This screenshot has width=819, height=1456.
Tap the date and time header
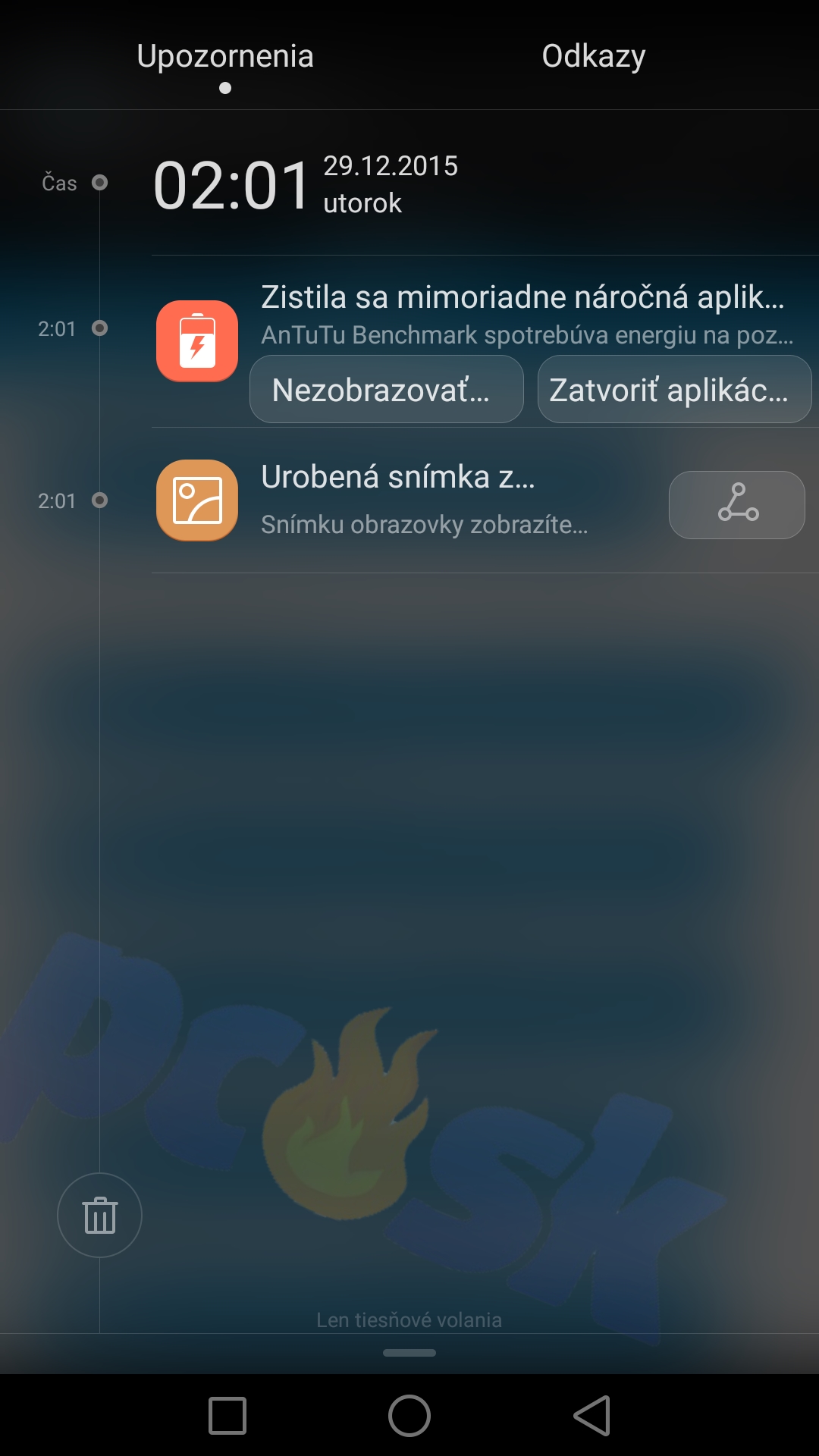(306, 184)
